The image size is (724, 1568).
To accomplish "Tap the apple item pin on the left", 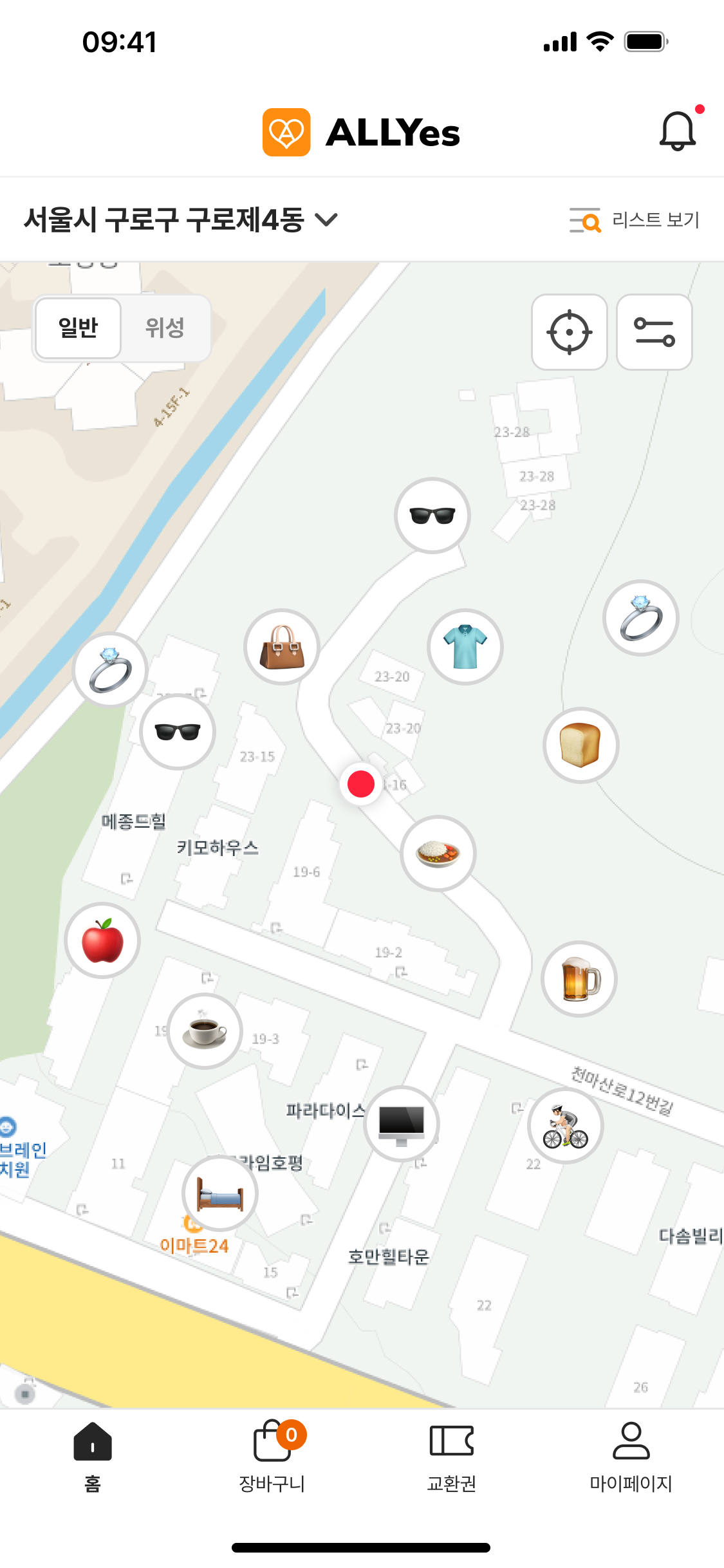I will pos(102,940).
